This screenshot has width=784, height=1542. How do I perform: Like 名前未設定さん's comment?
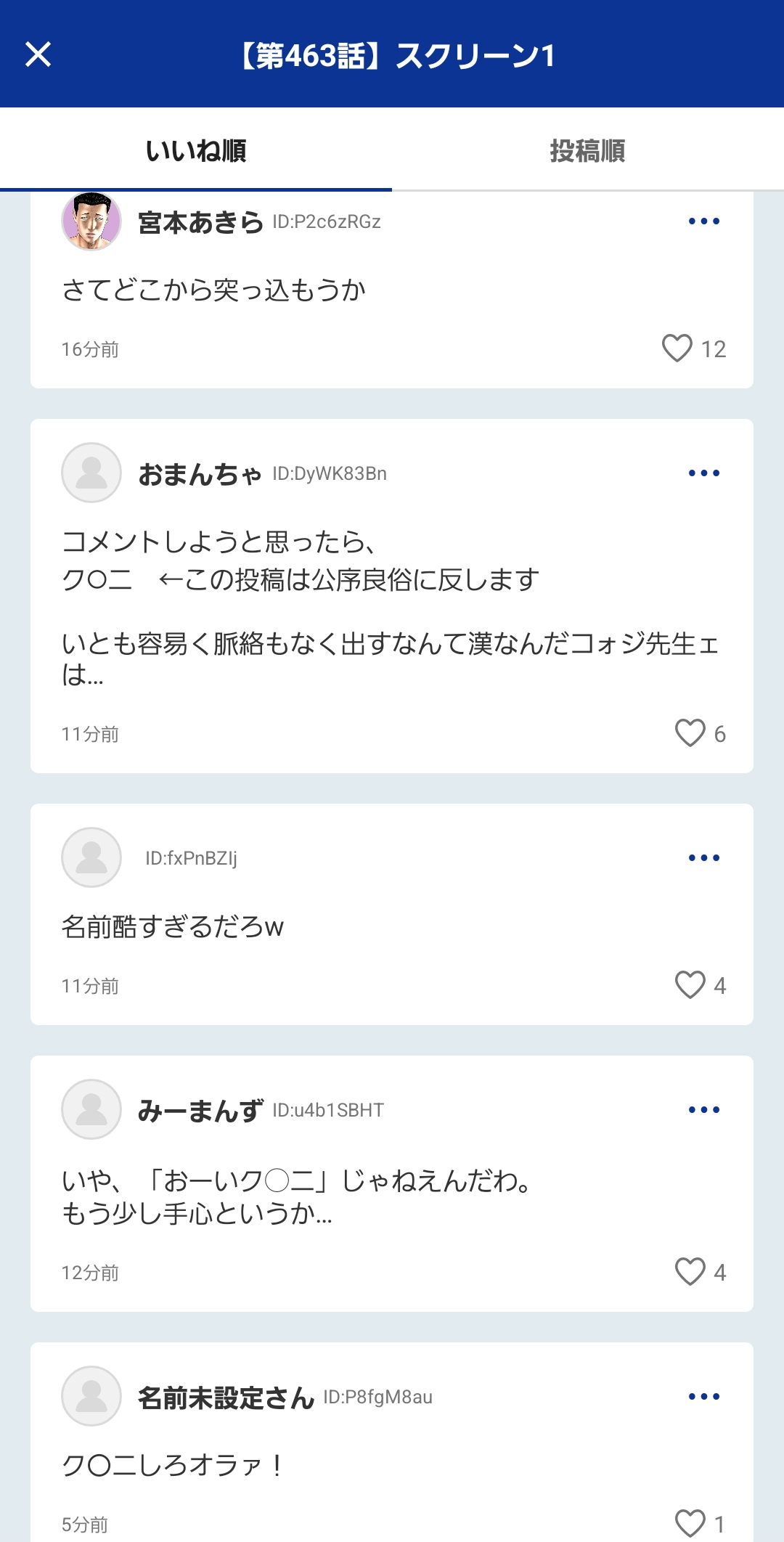point(690,1523)
